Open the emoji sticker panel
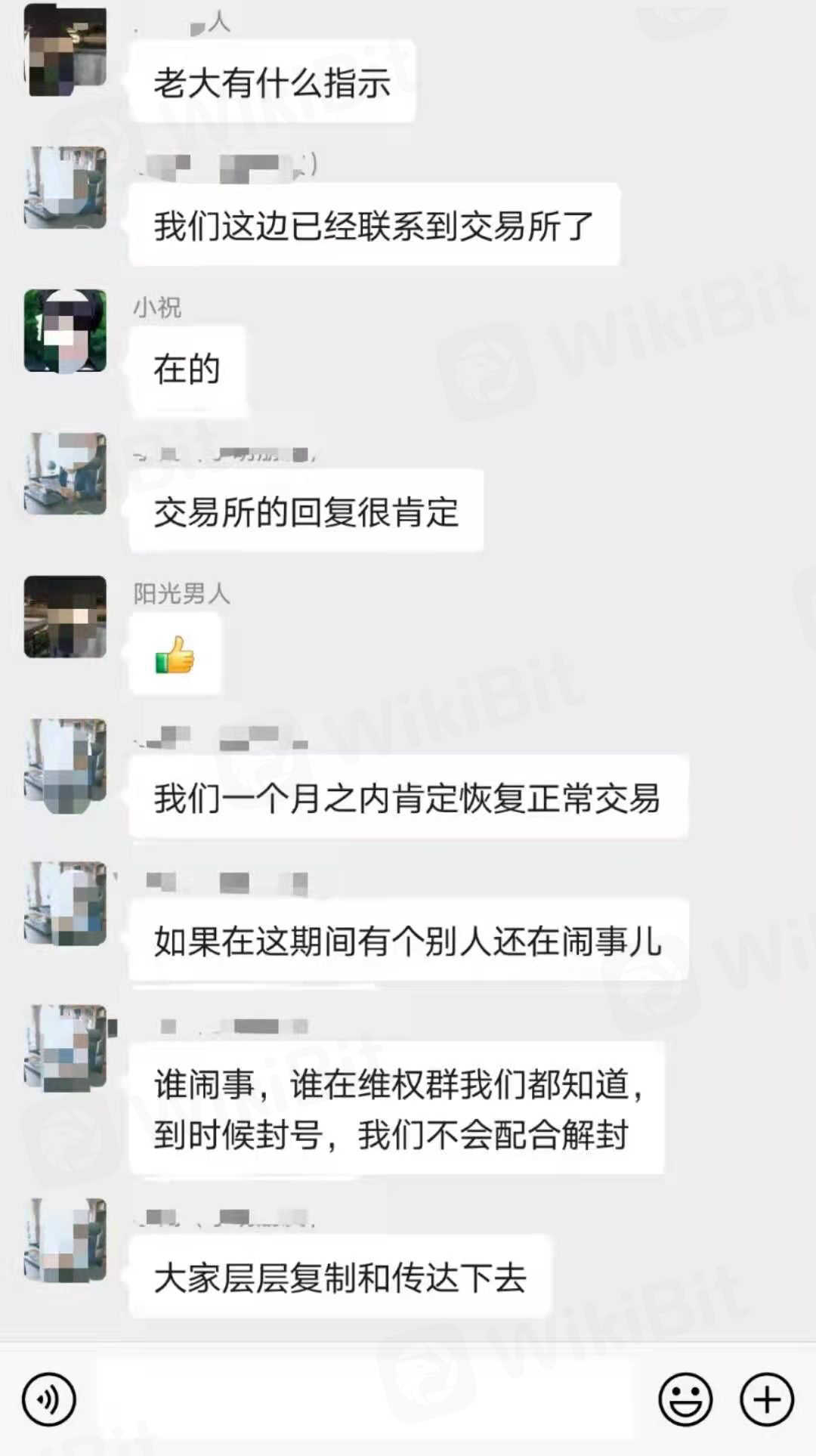816x1456 pixels. pos(685,1399)
